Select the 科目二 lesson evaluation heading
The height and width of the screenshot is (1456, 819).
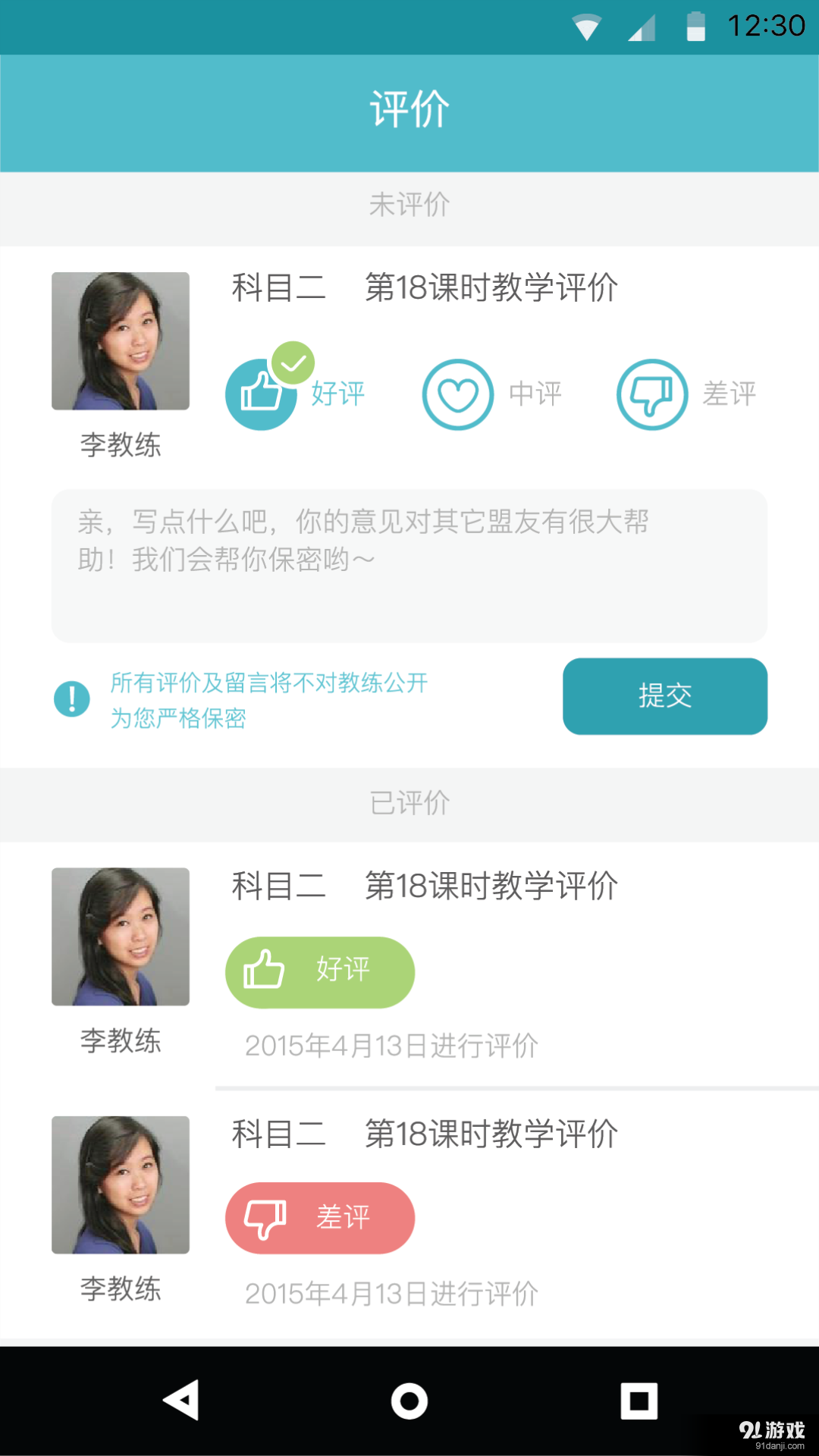pyautogui.click(x=425, y=289)
